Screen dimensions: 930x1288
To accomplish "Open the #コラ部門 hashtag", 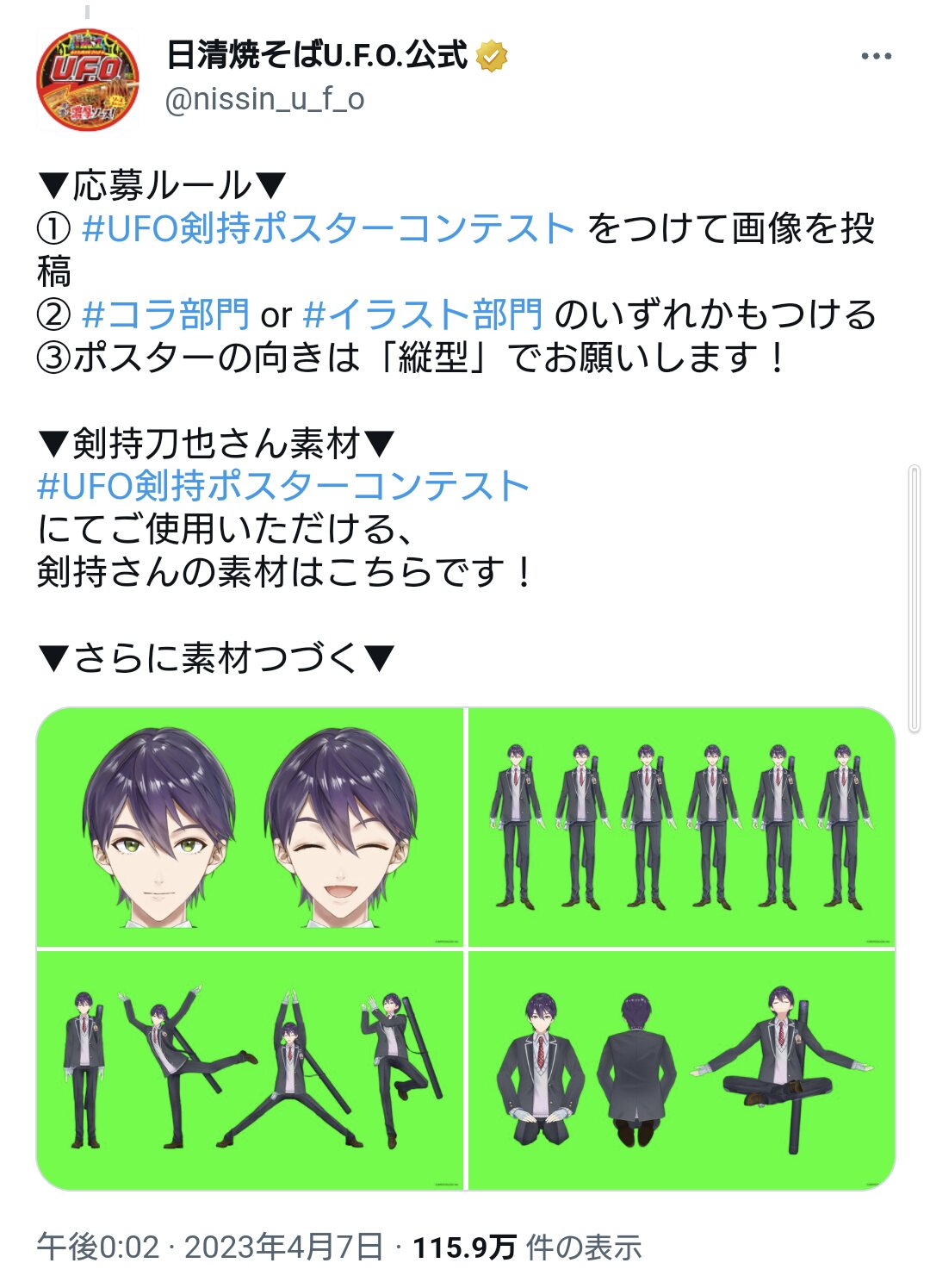I will point(165,314).
